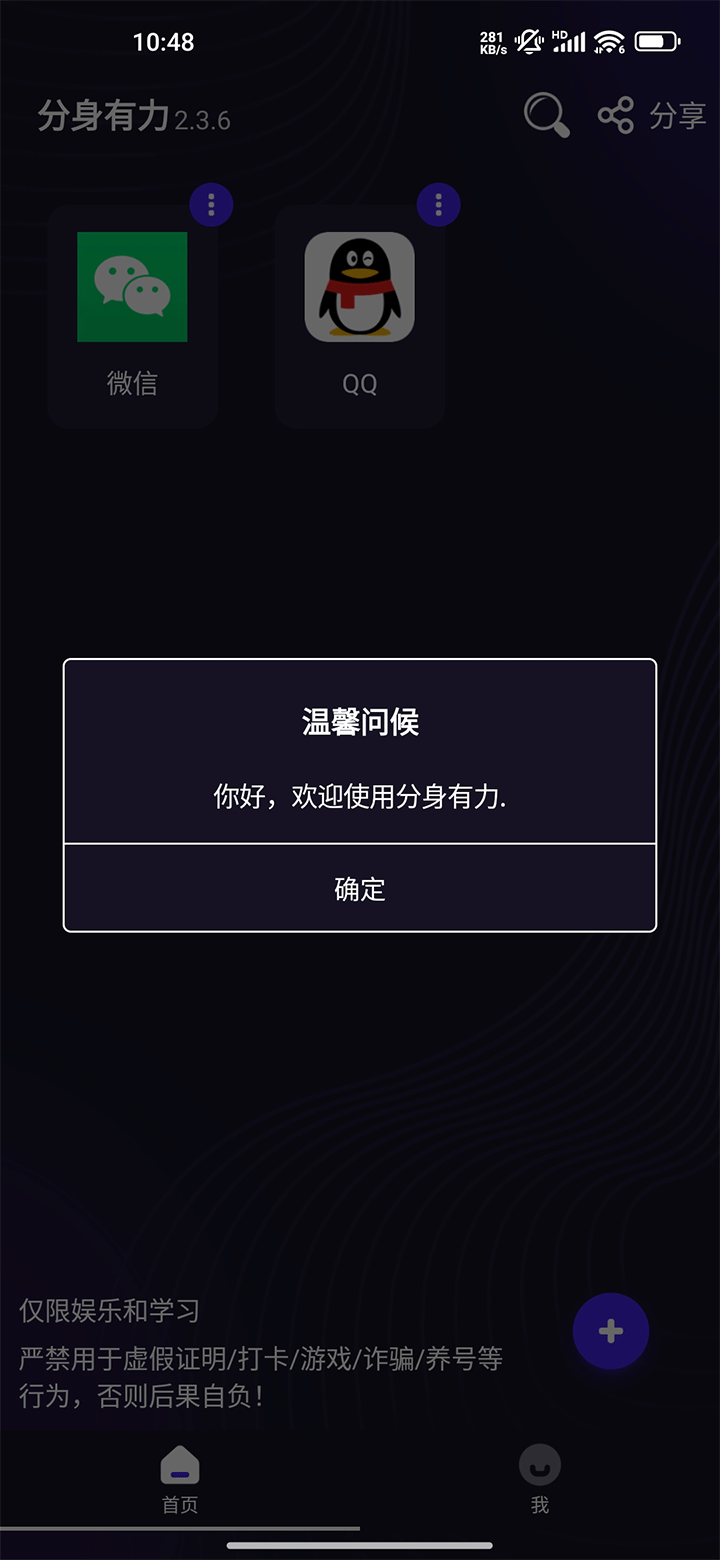Viewport: 720px width, 1560px height.
Task: Tap the 分享 share button
Action: (x=652, y=115)
